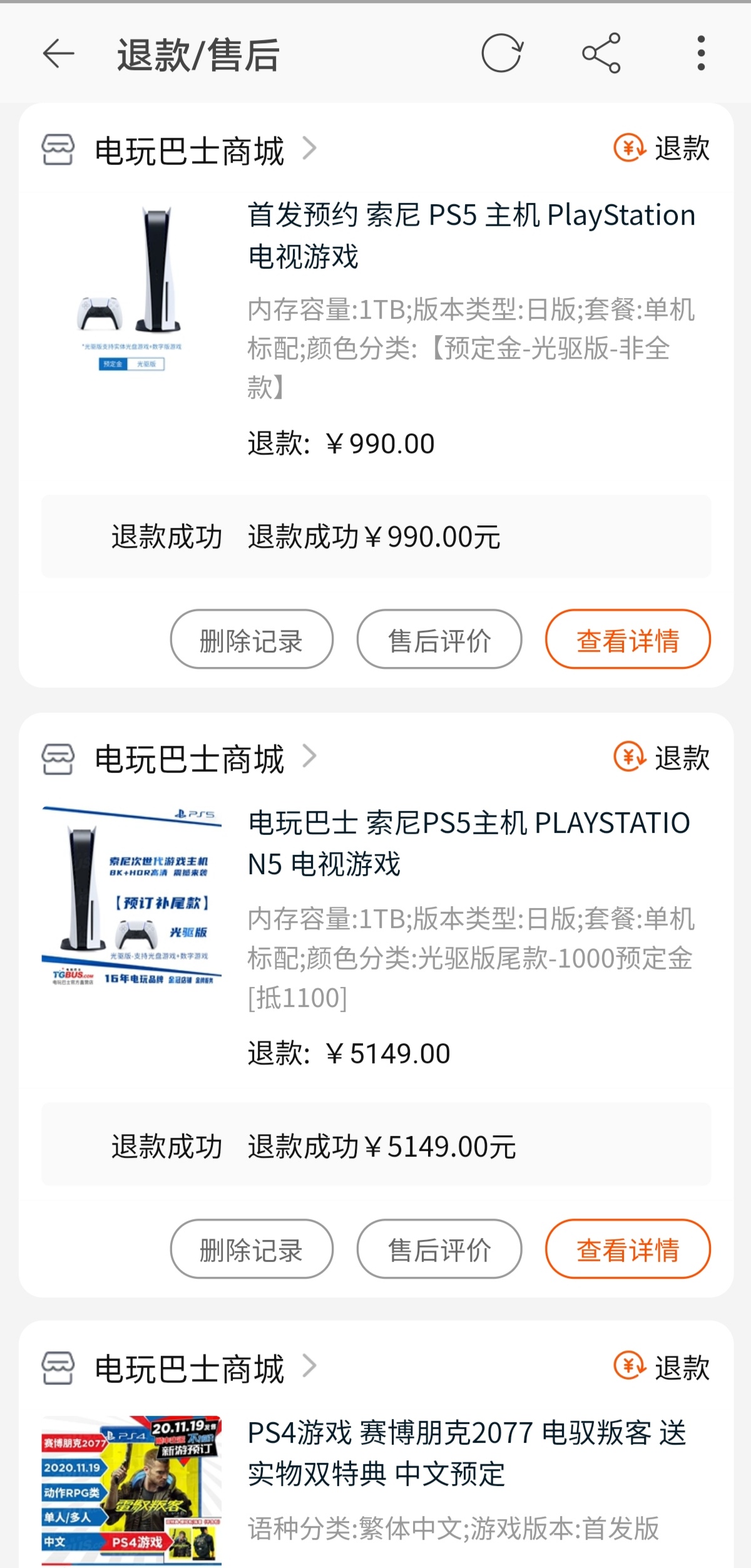Open 电玩巴士商城 shop from the ¥990 refund card
The width and height of the screenshot is (751, 1568).
pyautogui.click(x=180, y=150)
